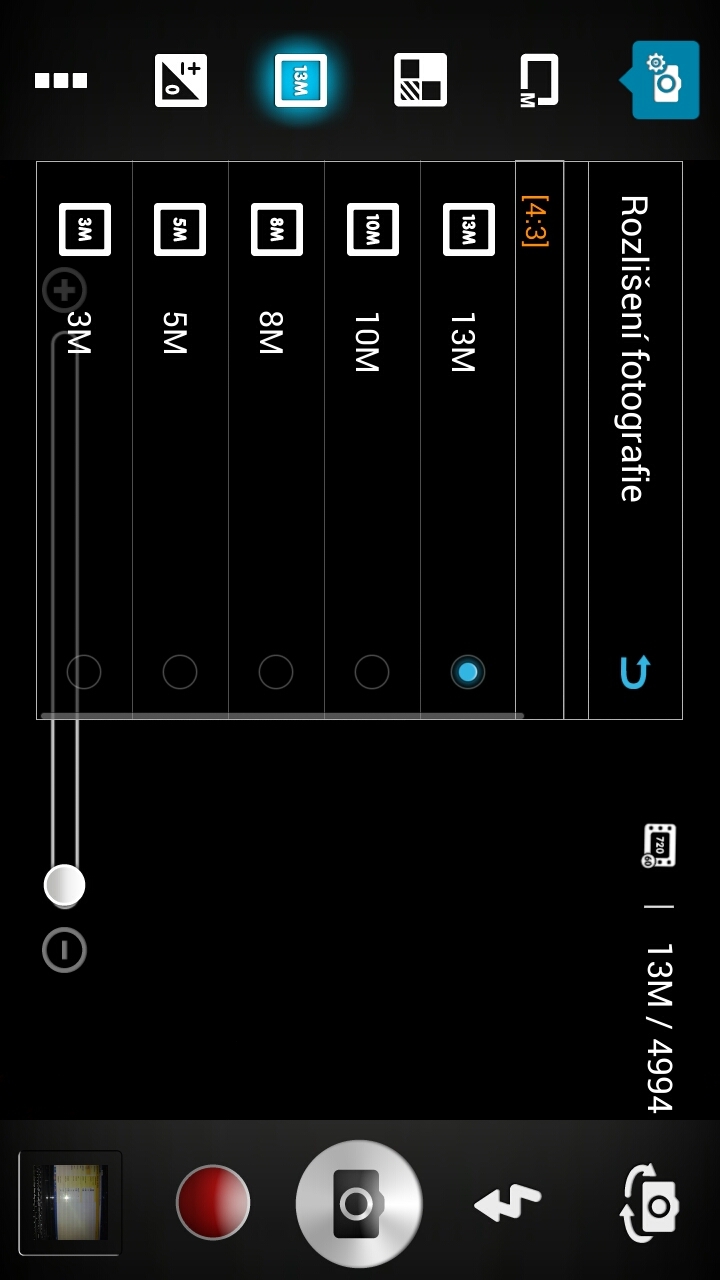This screenshot has height=1280, width=720.
Task: Tap the zoom slider handle
Action: pyautogui.click(x=64, y=886)
